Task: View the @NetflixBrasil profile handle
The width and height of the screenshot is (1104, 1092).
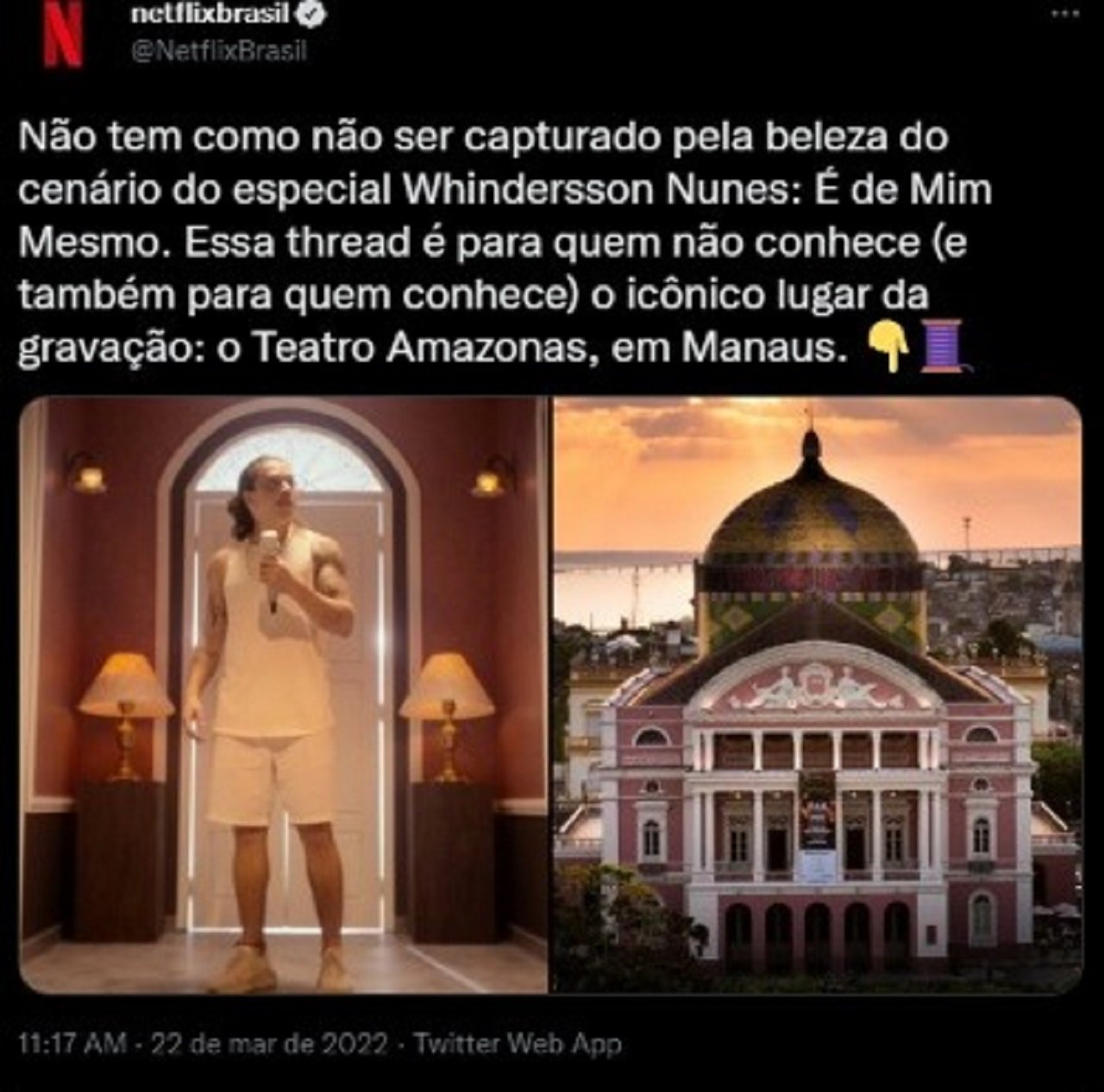Action: click(x=218, y=52)
